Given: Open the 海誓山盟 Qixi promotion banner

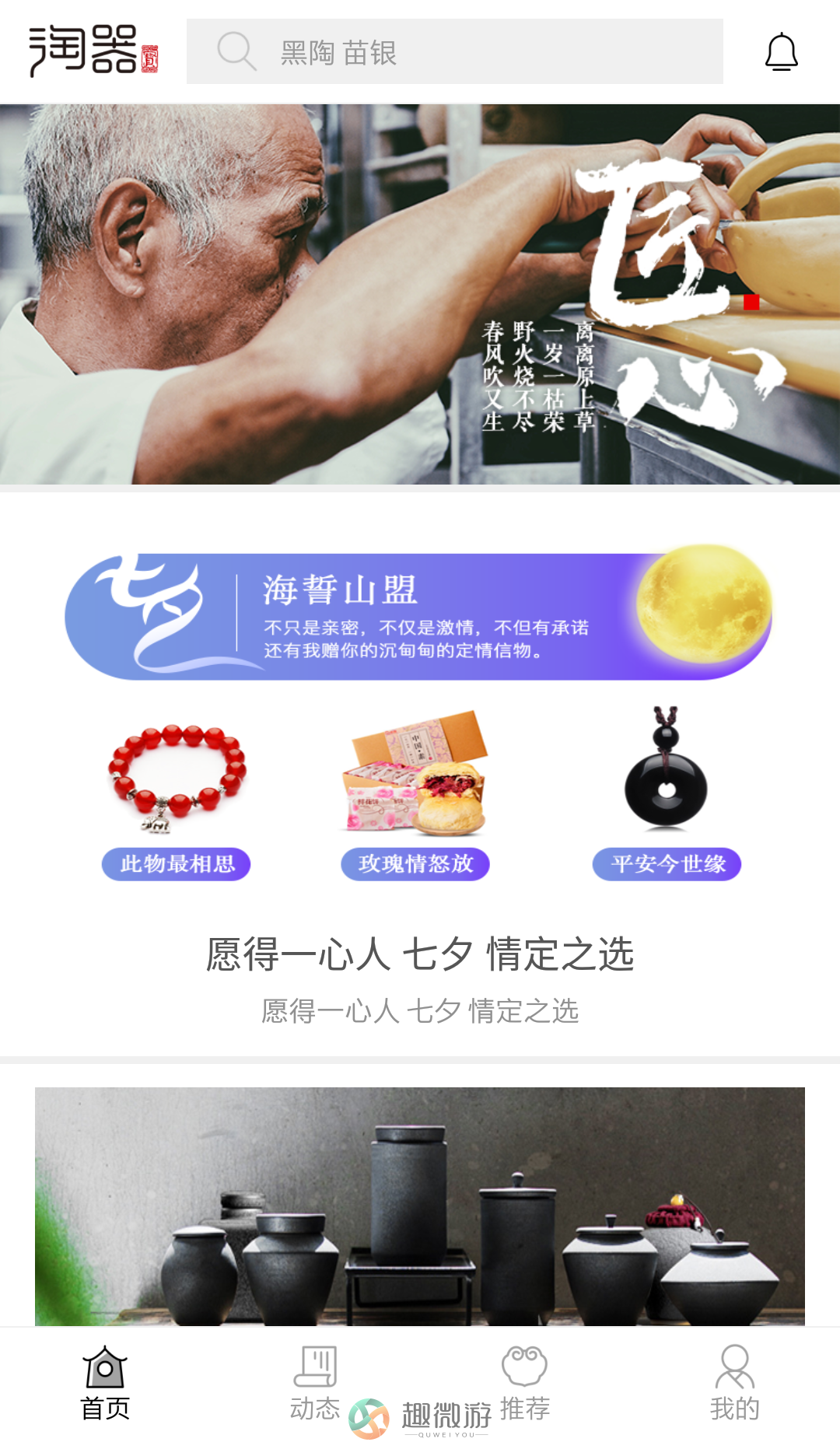Looking at the screenshot, I should tap(418, 616).
